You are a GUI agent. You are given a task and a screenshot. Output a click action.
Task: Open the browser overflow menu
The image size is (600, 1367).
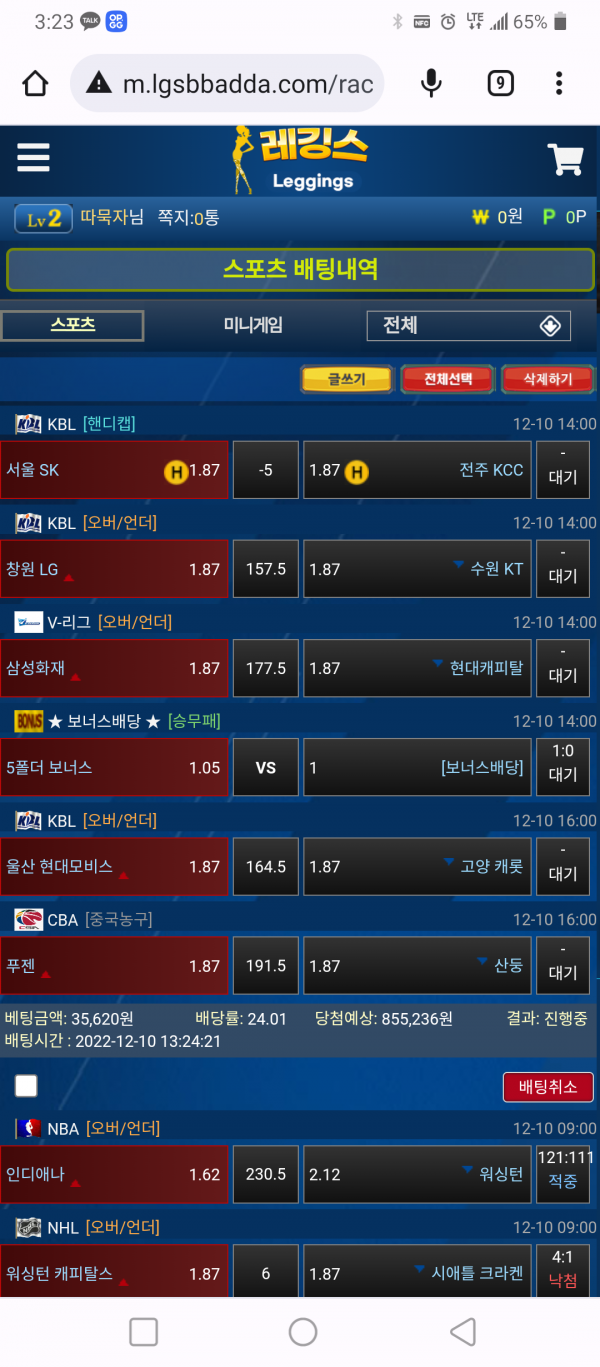click(x=559, y=83)
